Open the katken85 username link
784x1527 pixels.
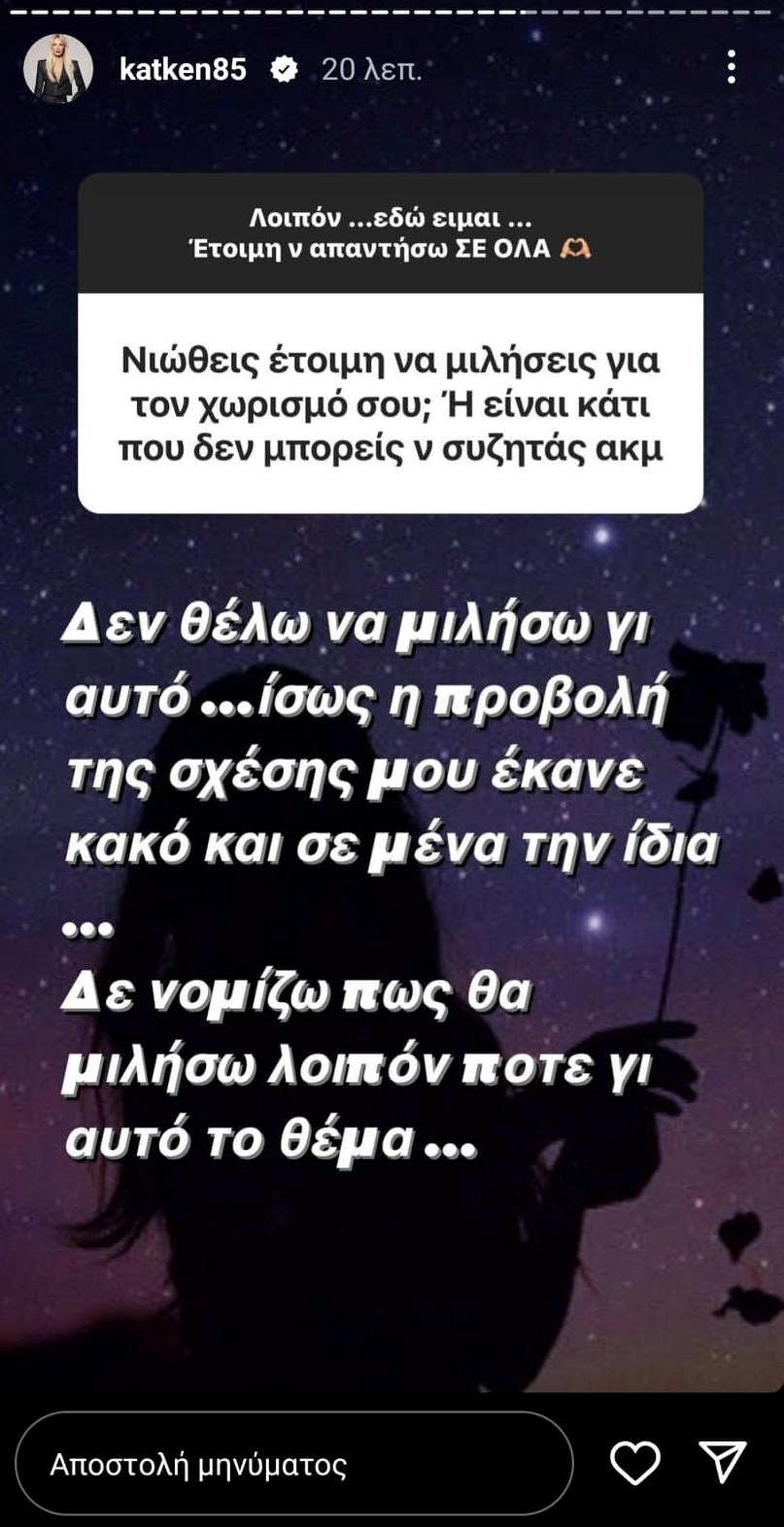coord(183,69)
